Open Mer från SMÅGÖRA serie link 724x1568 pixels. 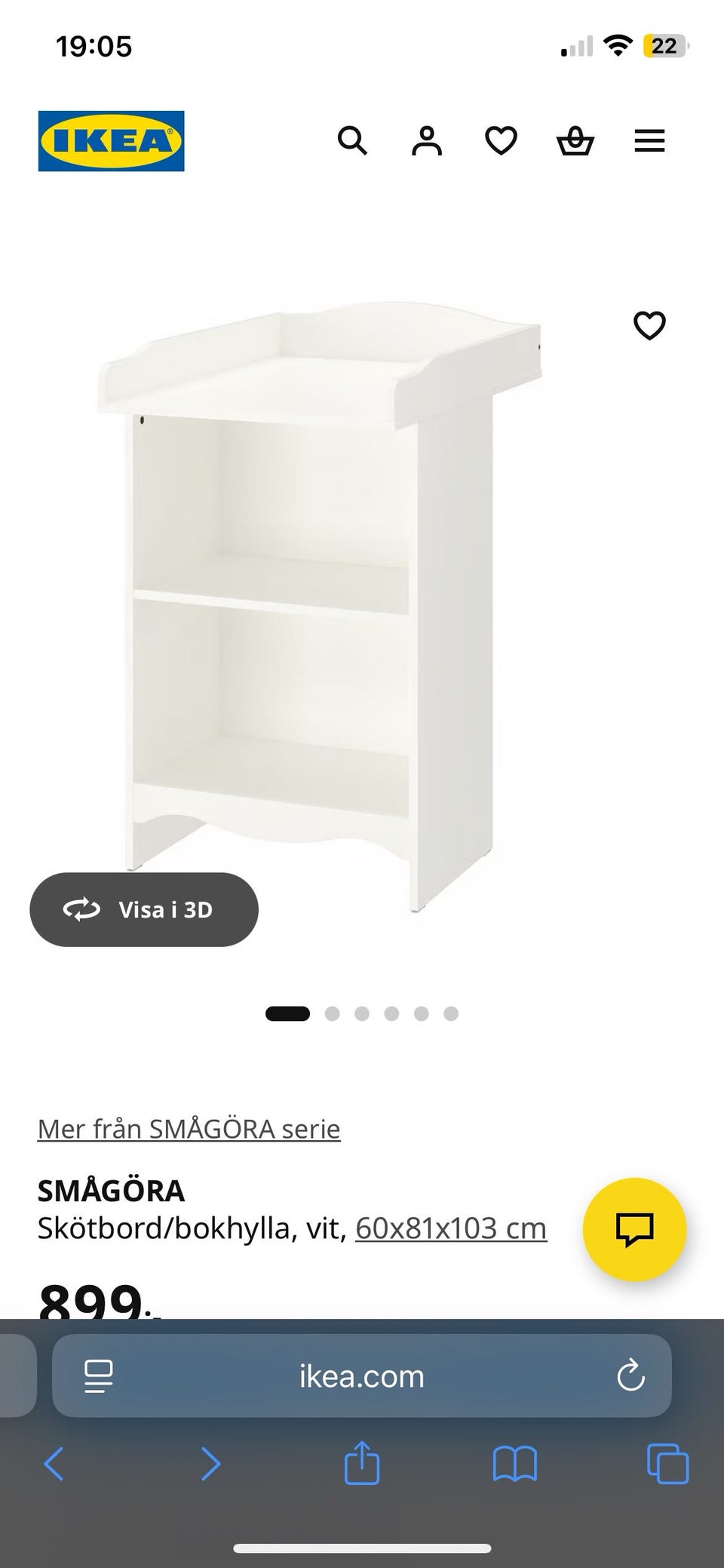click(189, 1128)
